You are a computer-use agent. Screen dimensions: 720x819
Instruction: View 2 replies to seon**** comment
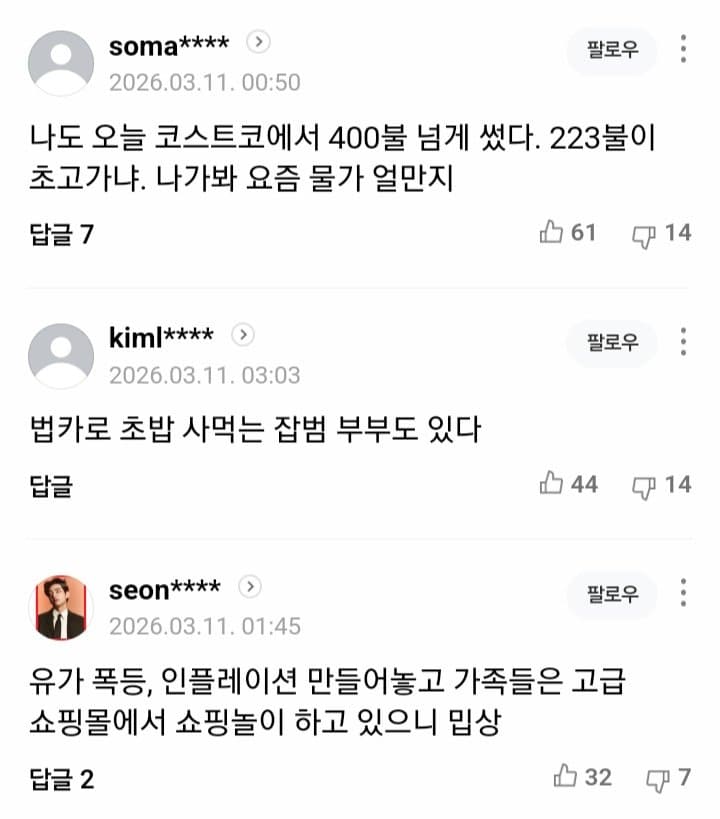[62, 779]
